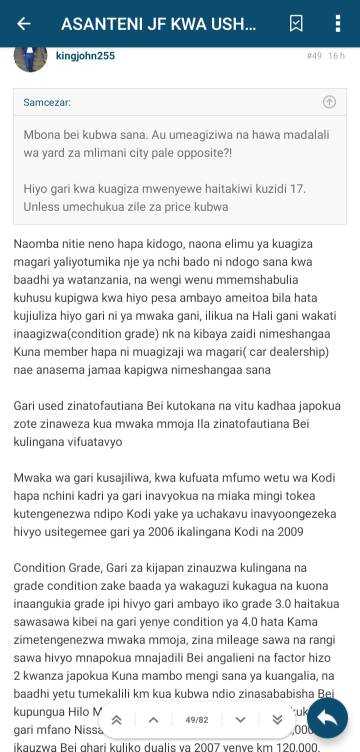Bookmark this thread
The image size is (360, 752).
click(x=296, y=23)
